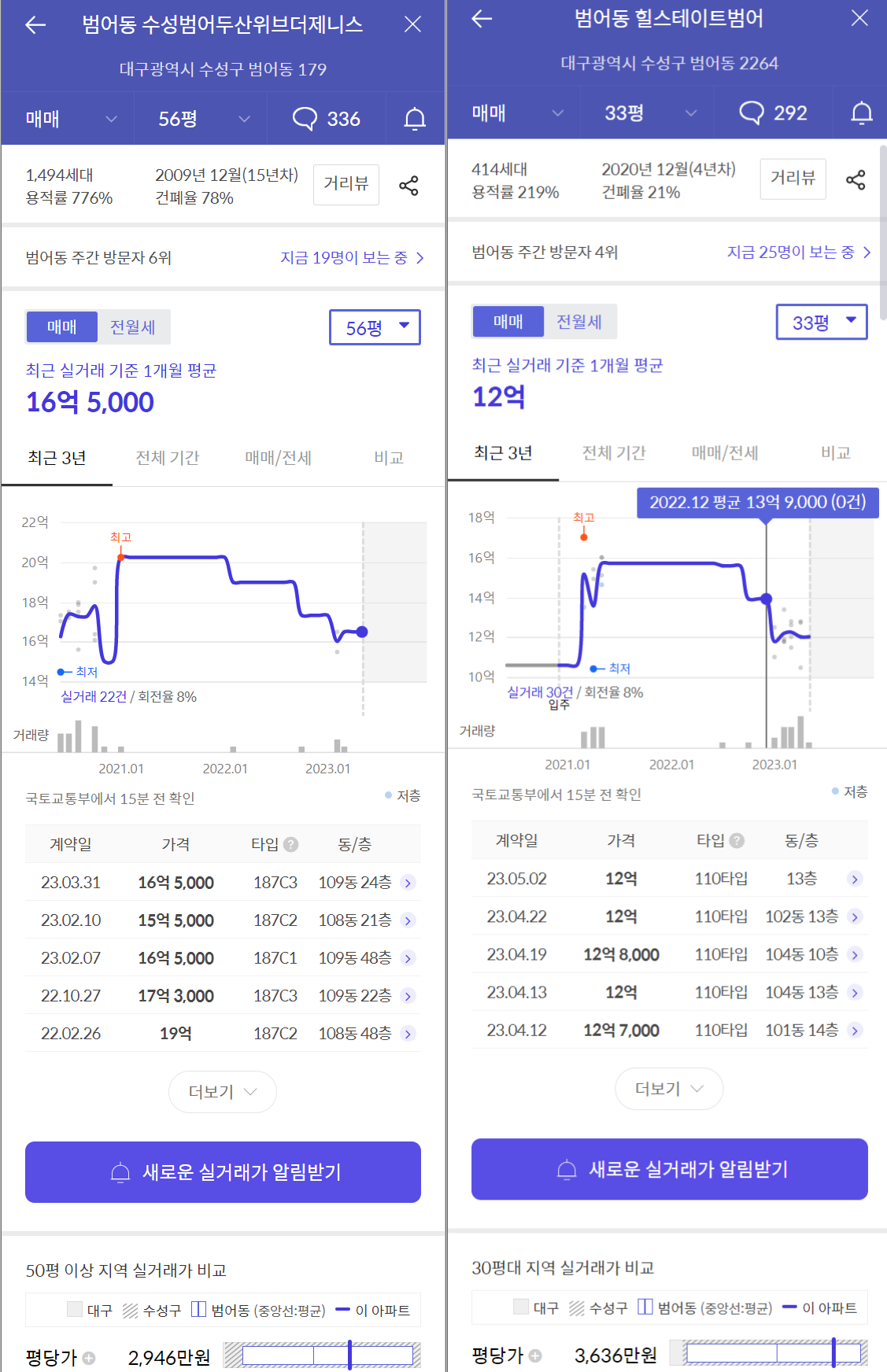Screen dimensions: 887x1372
Task: Switch to the 전체 기간 tab
Action: (166, 457)
